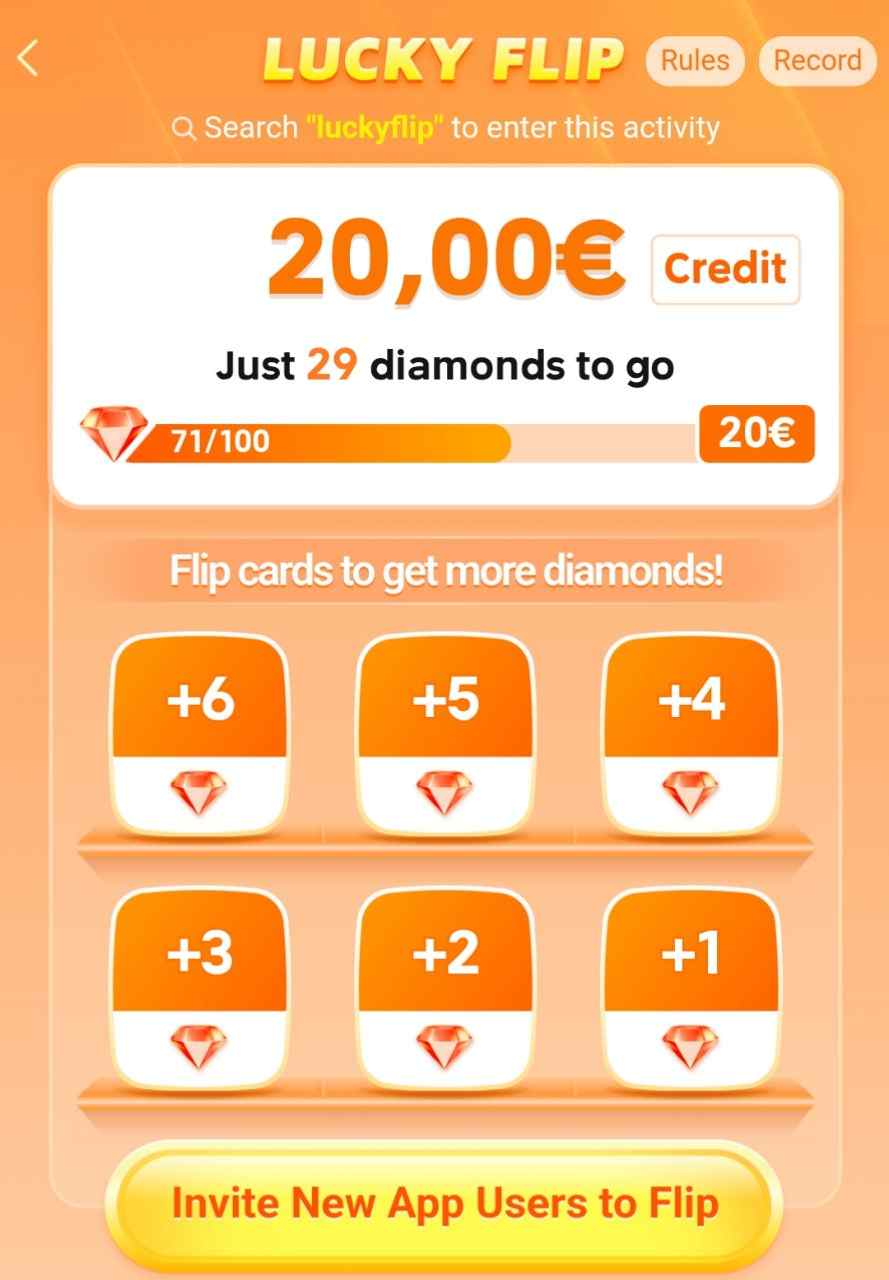889x1280 pixels.
Task: Go back using the top-left arrow
Action: click(x=29, y=59)
